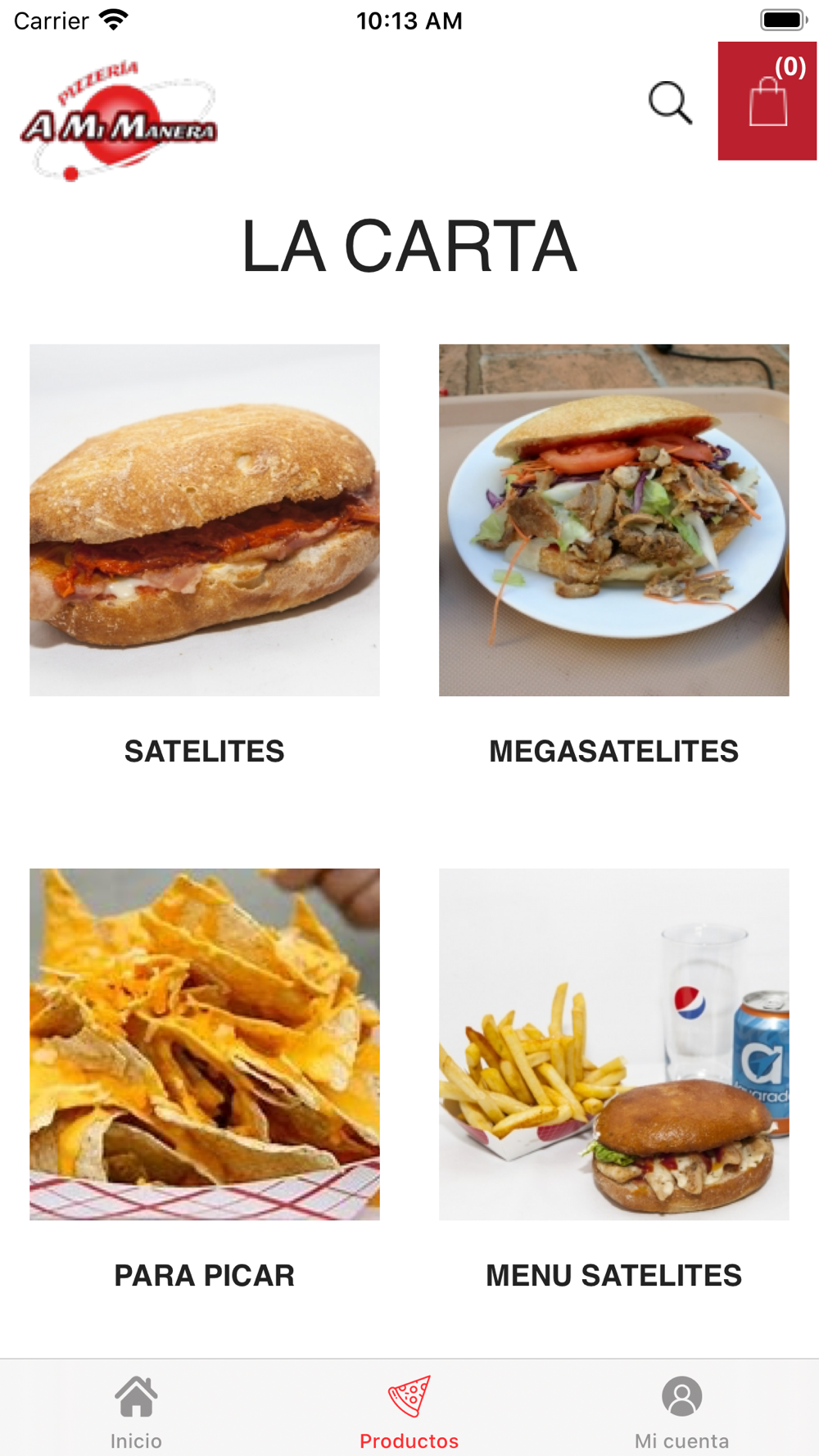View the Megasatelites category
Screen dimensions: 819x1456
pyautogui.click(x=614, y=521)
